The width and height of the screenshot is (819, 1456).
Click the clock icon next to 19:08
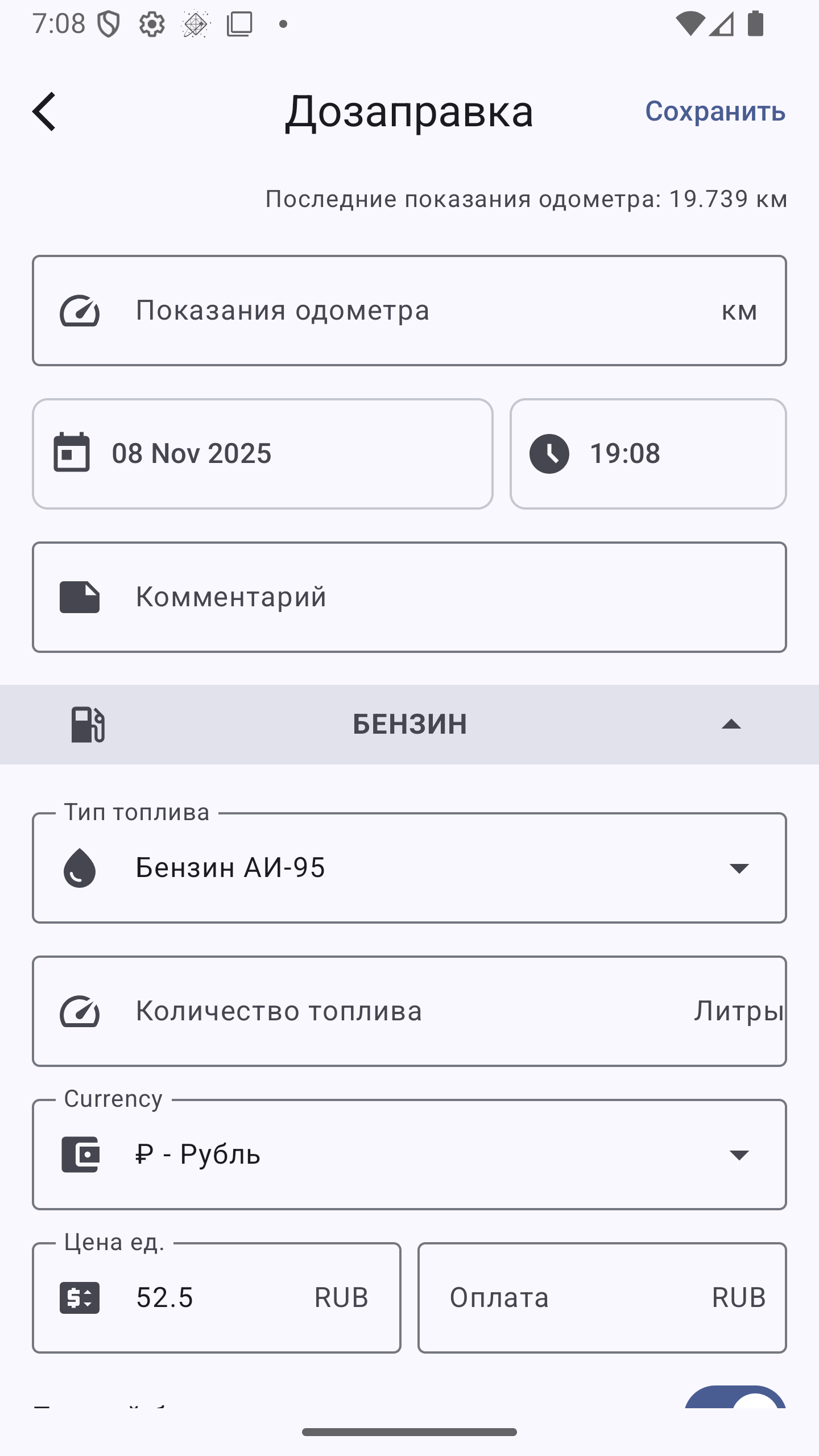551,453
